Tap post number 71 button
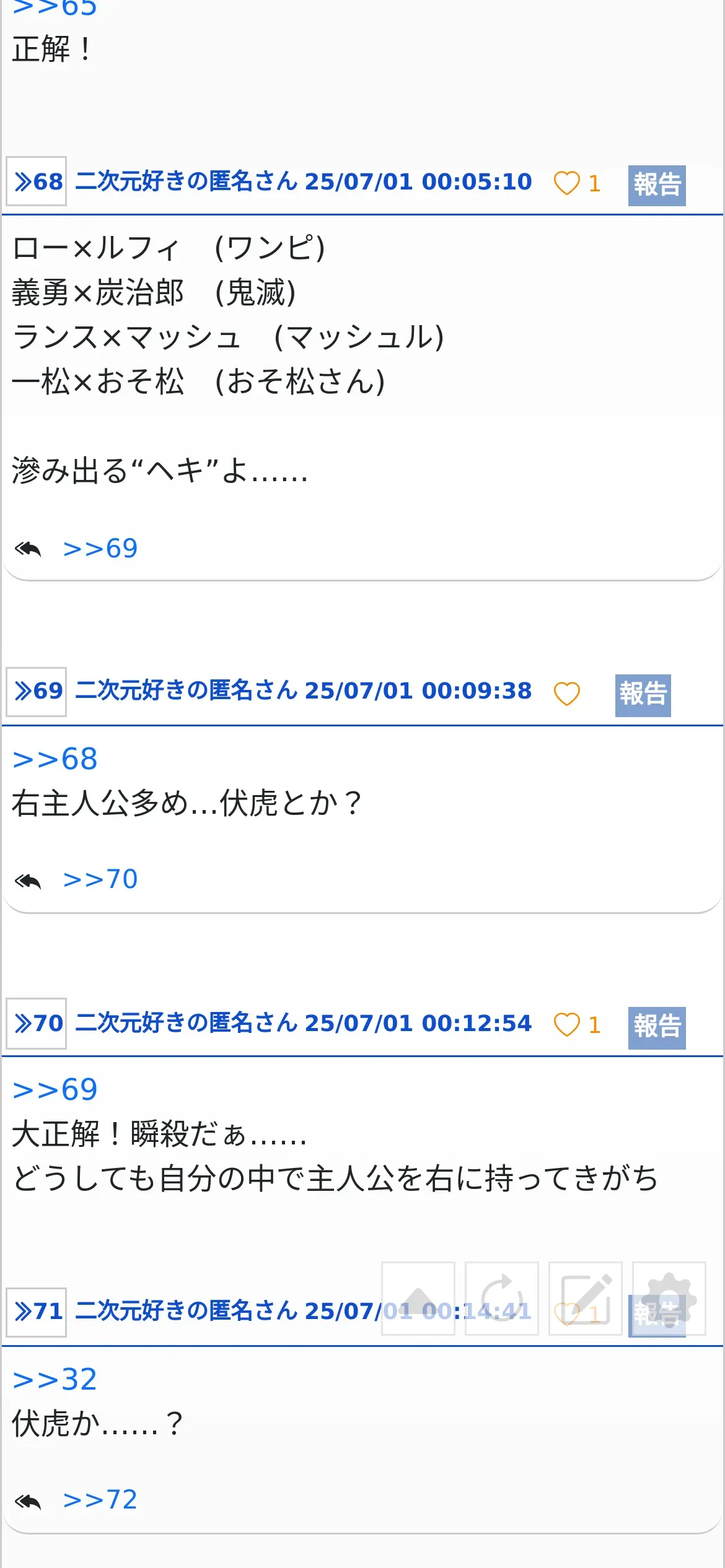 [37, 1312]
